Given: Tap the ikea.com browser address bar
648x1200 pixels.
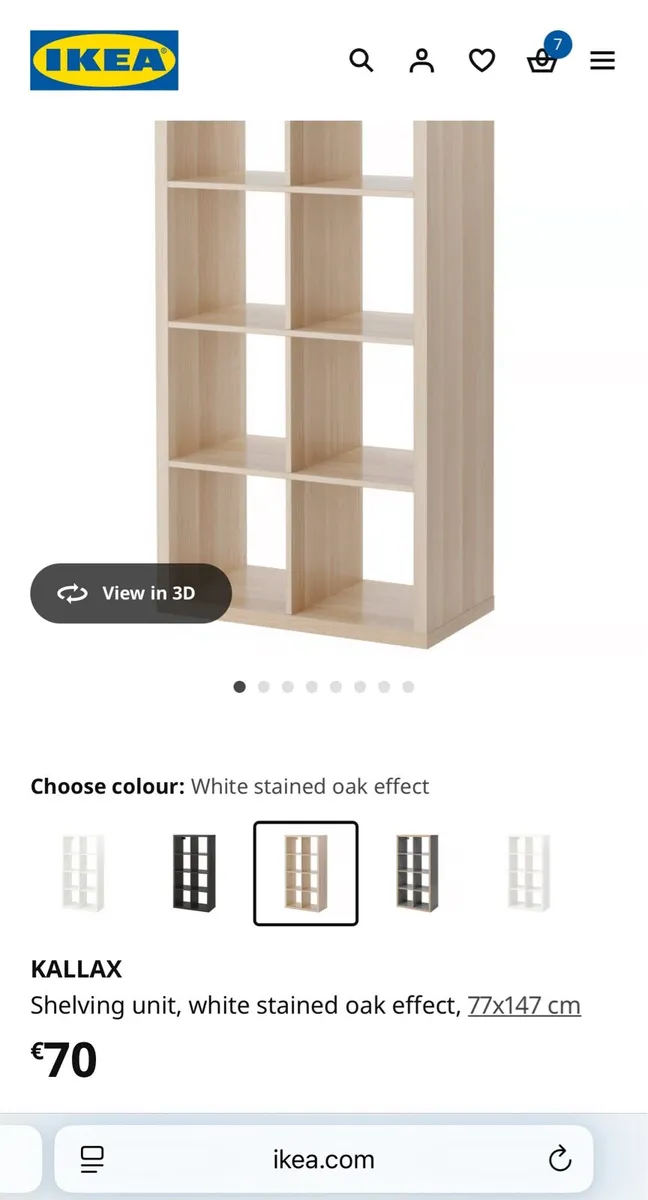Looking at the screenshot, I should [x=323, y=1159].
